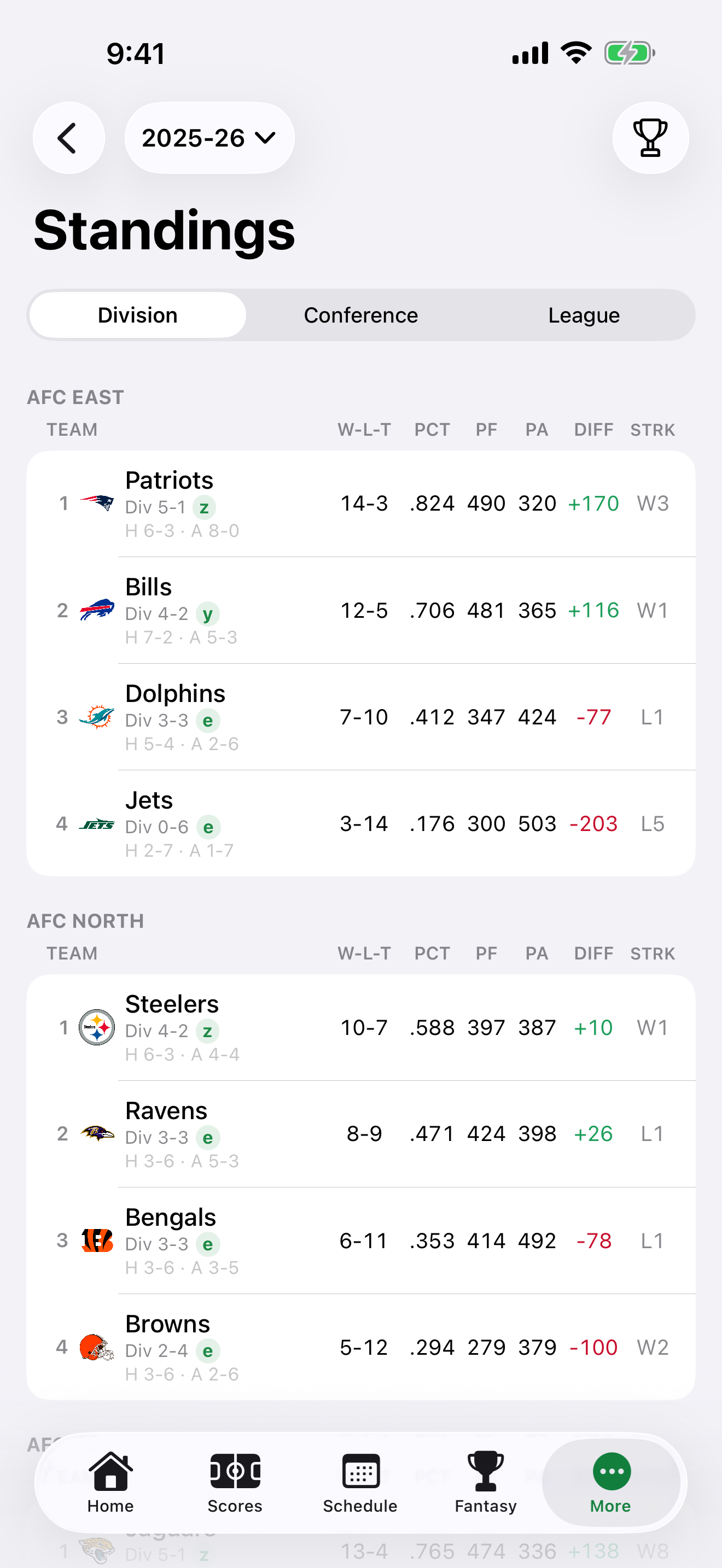This screenshot has height=1568, width=722.
Task: Go to the Home tab
Action: tap(110, 1483)
